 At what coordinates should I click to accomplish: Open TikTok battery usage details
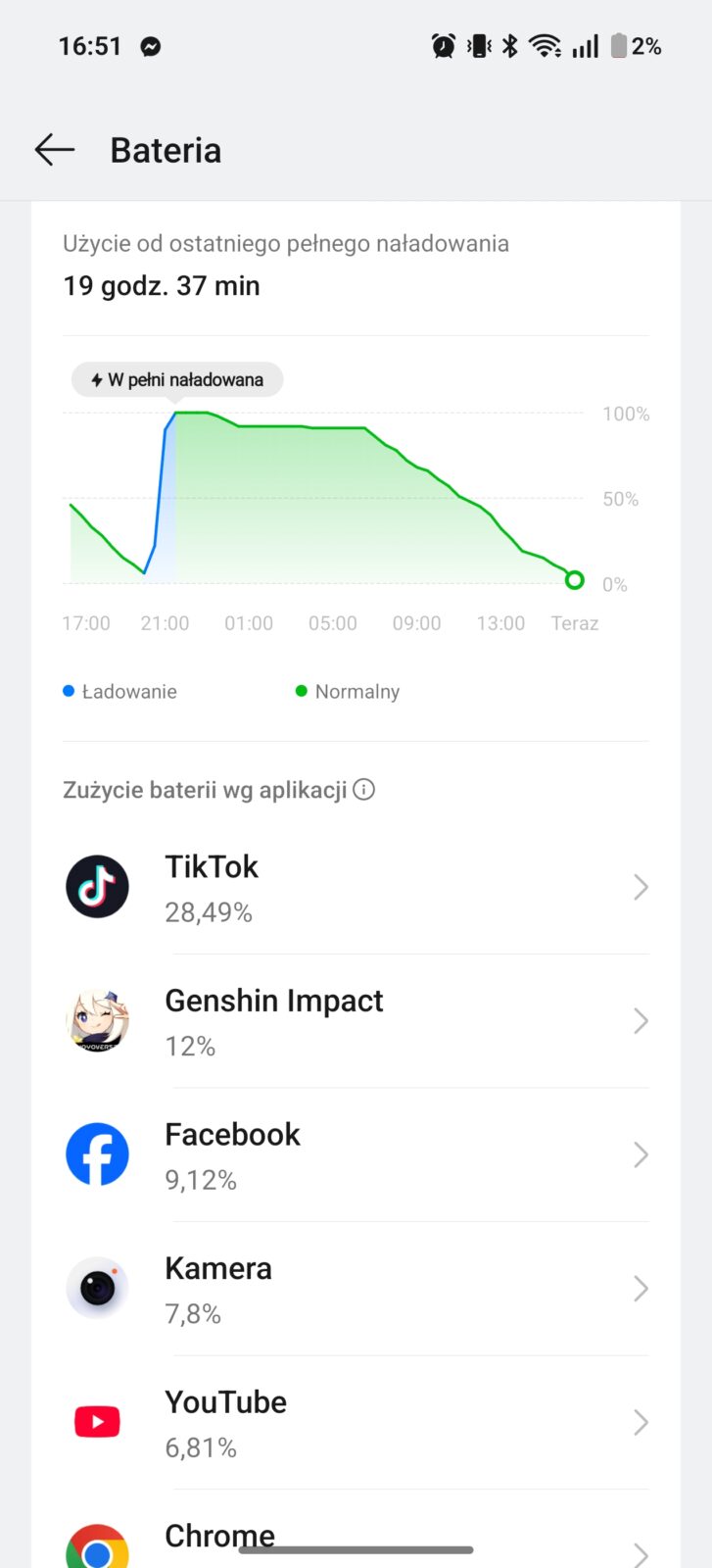coord(356,888)
